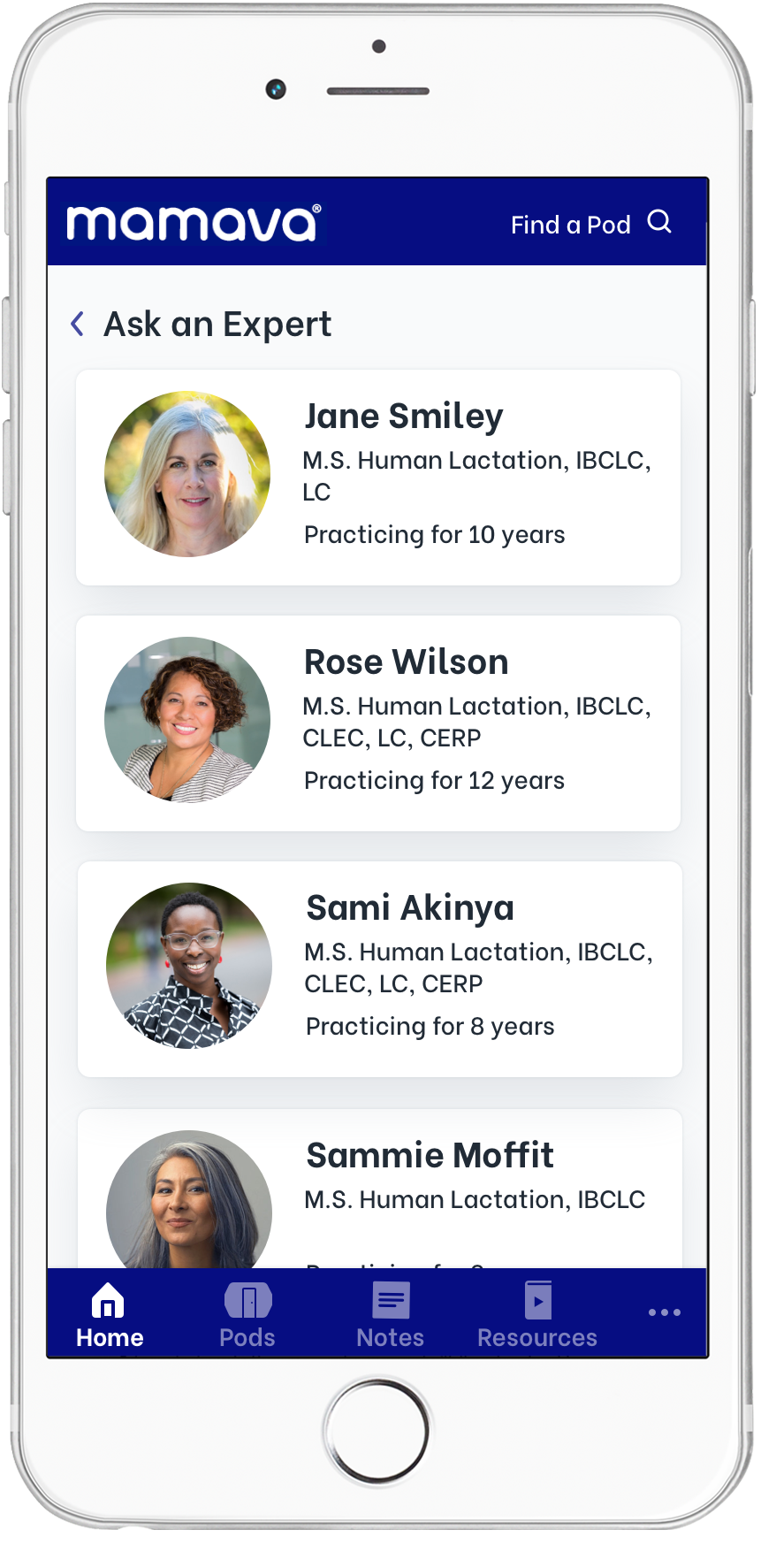Tap the Find a Pod search
The height and width of the screenshot is (1568, 776).
click(590, 224)
